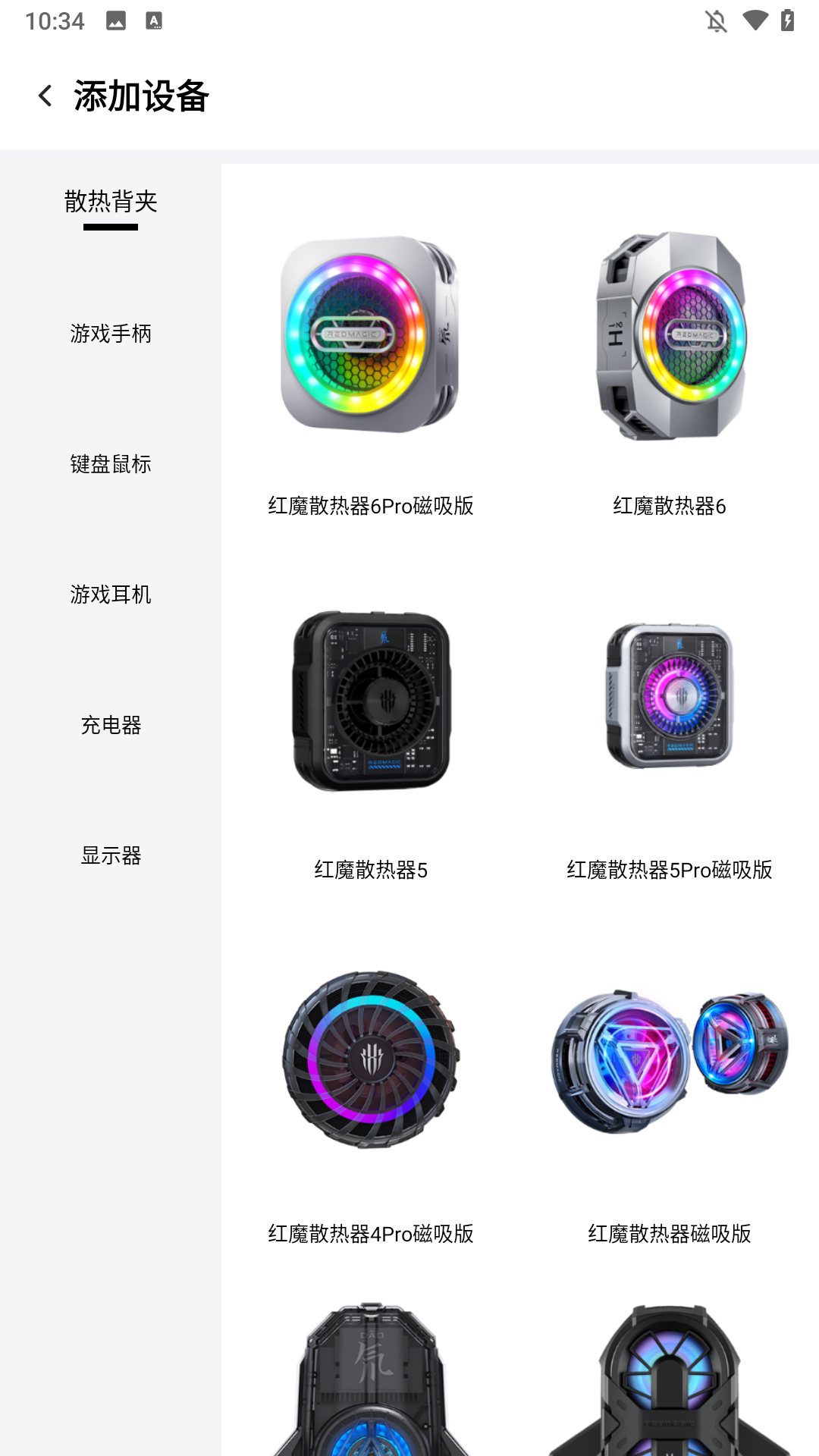The width and height of the screenshot is (819, 1456).
Task: Switch to the 键盘鼠标 category
Action: [x=111, y=464]
